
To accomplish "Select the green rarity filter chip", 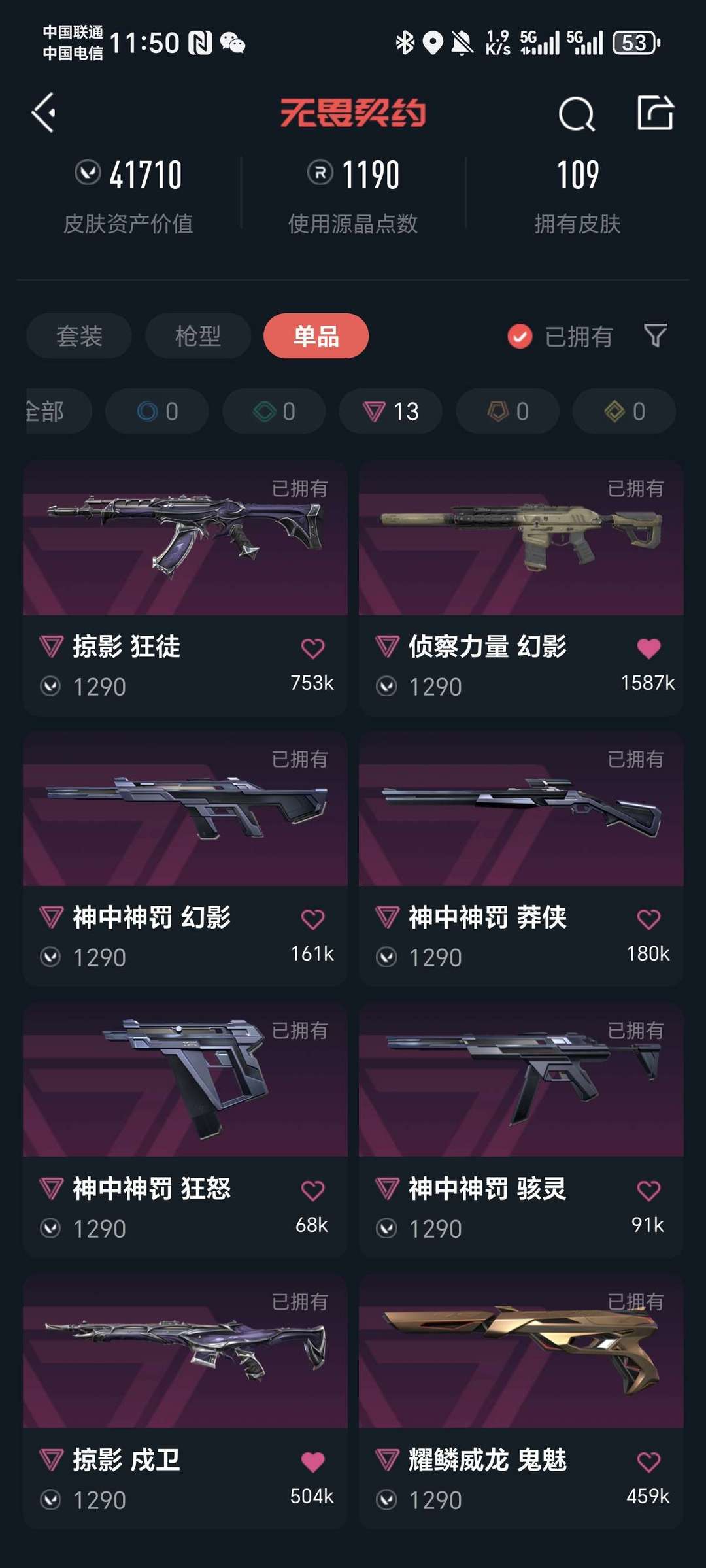I will pyautogui.click(x=274, y=411).
